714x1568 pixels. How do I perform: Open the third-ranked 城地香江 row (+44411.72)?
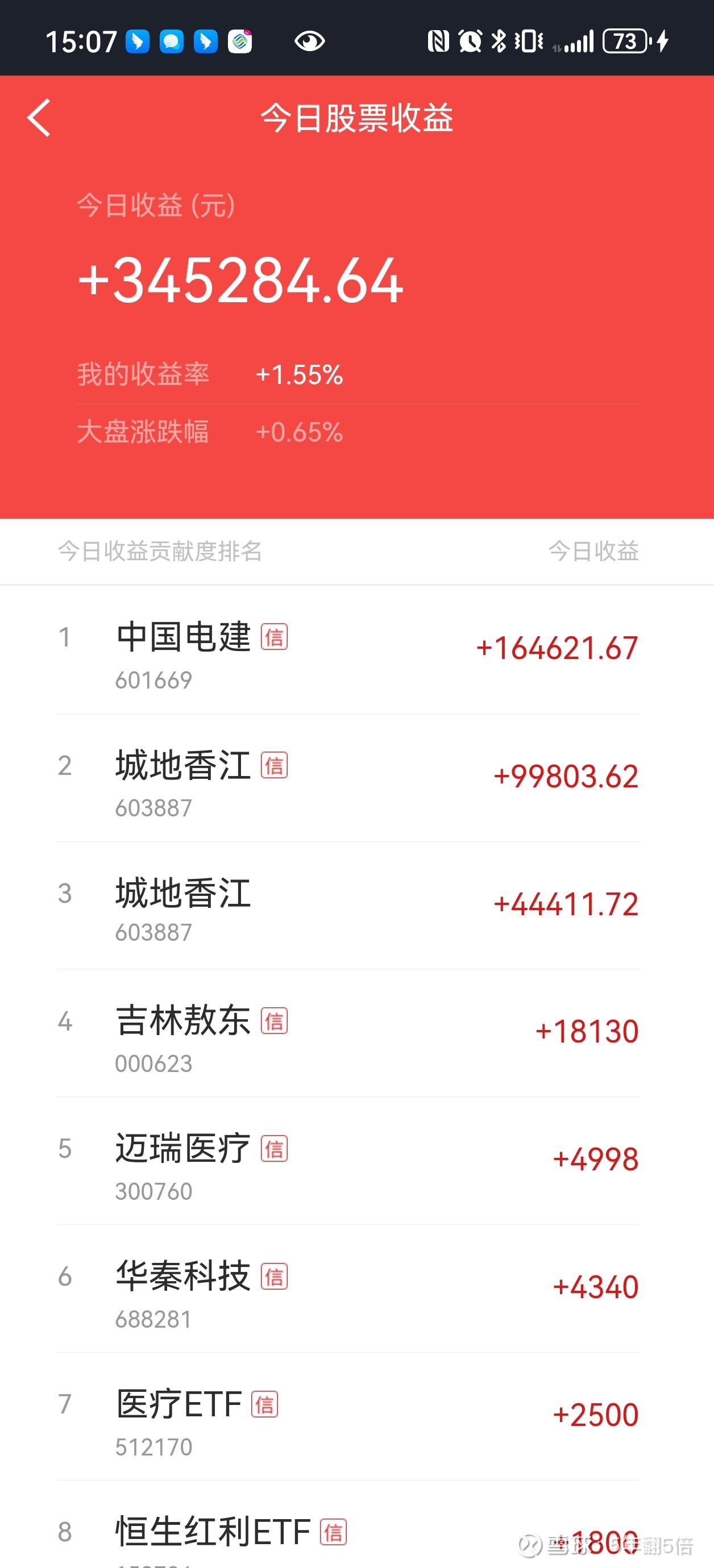point(357,906)
